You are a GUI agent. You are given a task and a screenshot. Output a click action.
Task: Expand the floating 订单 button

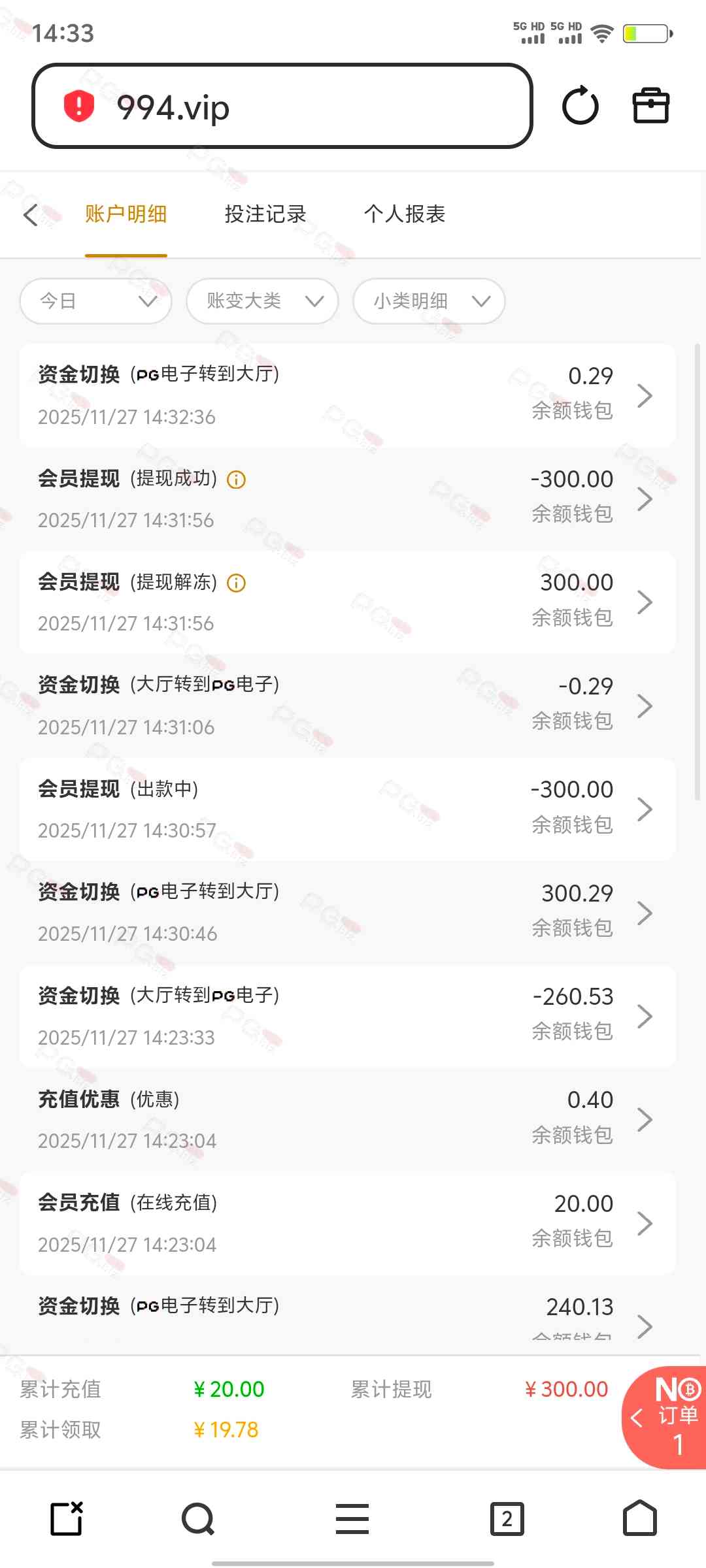click(665, 1416)
